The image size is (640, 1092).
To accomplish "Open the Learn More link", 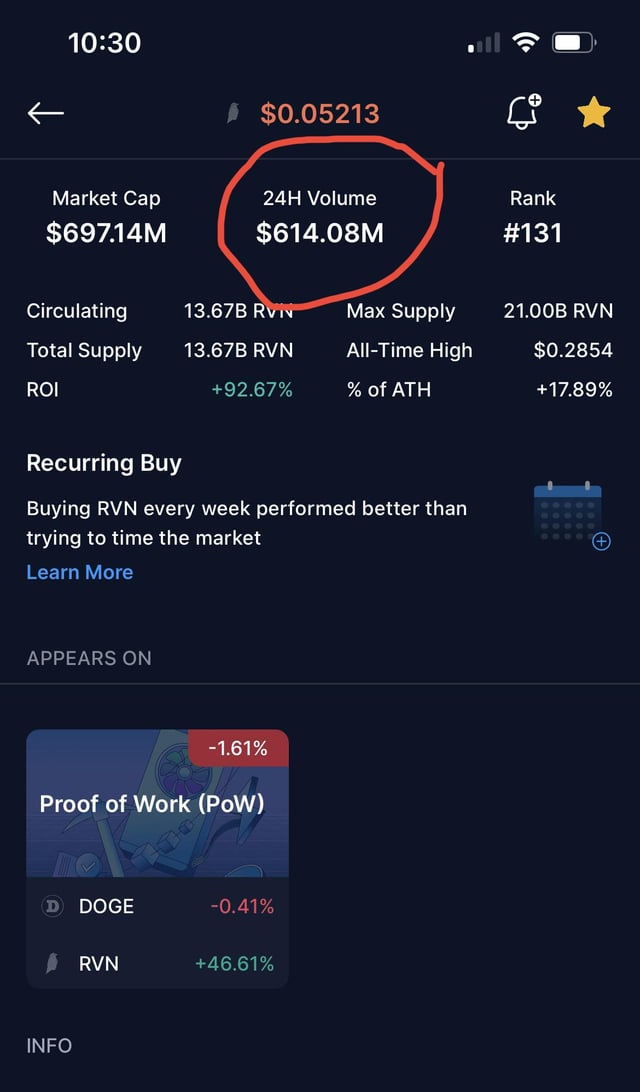I will tap(80, 572).
